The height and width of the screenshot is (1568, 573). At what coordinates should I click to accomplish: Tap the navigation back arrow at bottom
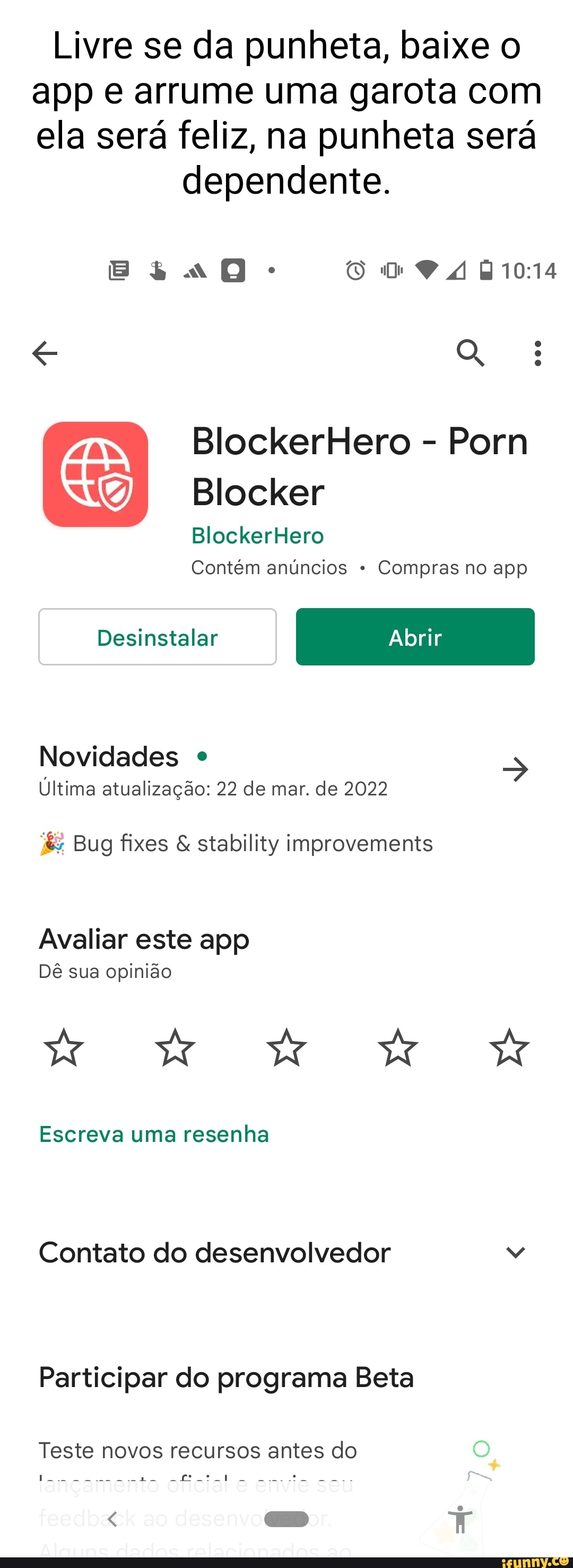(111, 1519)
